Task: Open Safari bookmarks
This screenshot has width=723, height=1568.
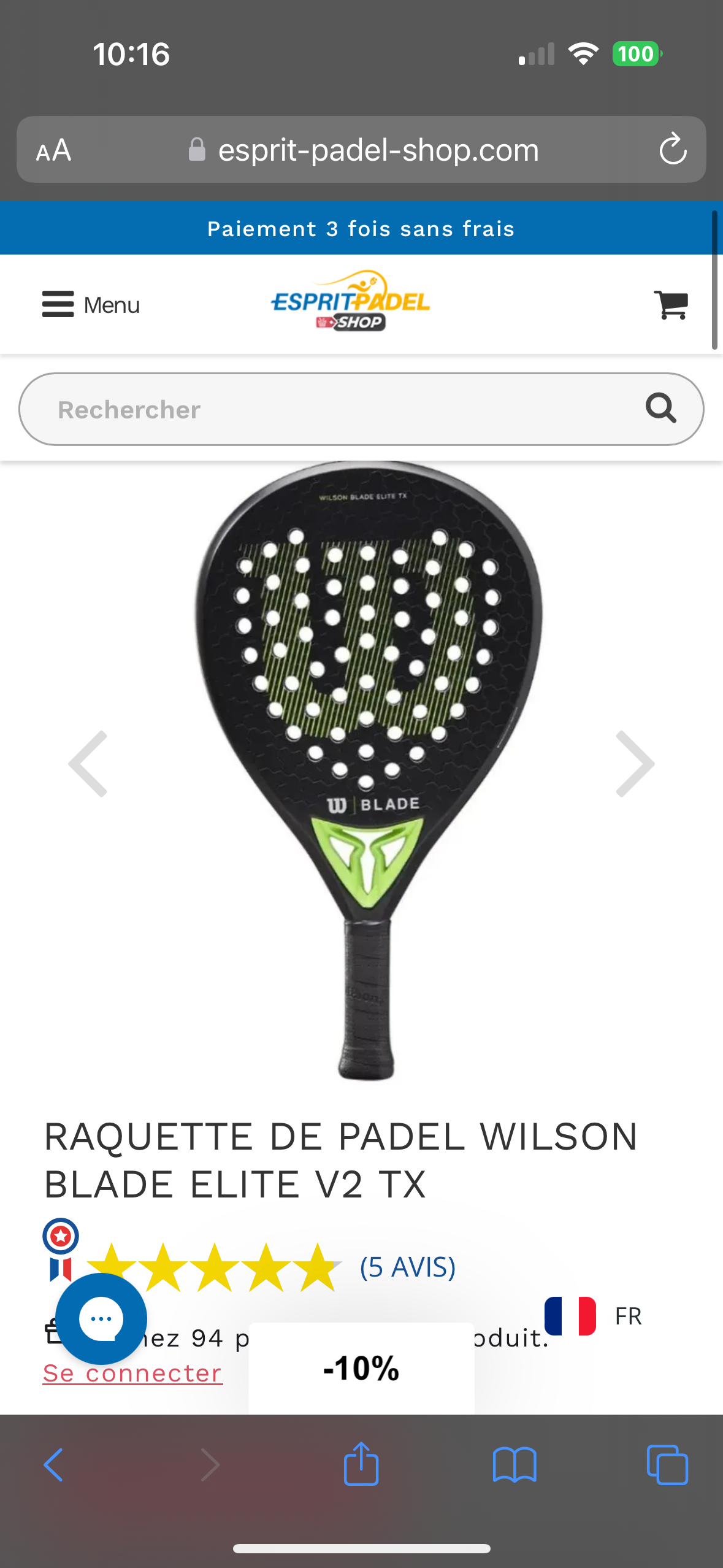Action: 515,1464
